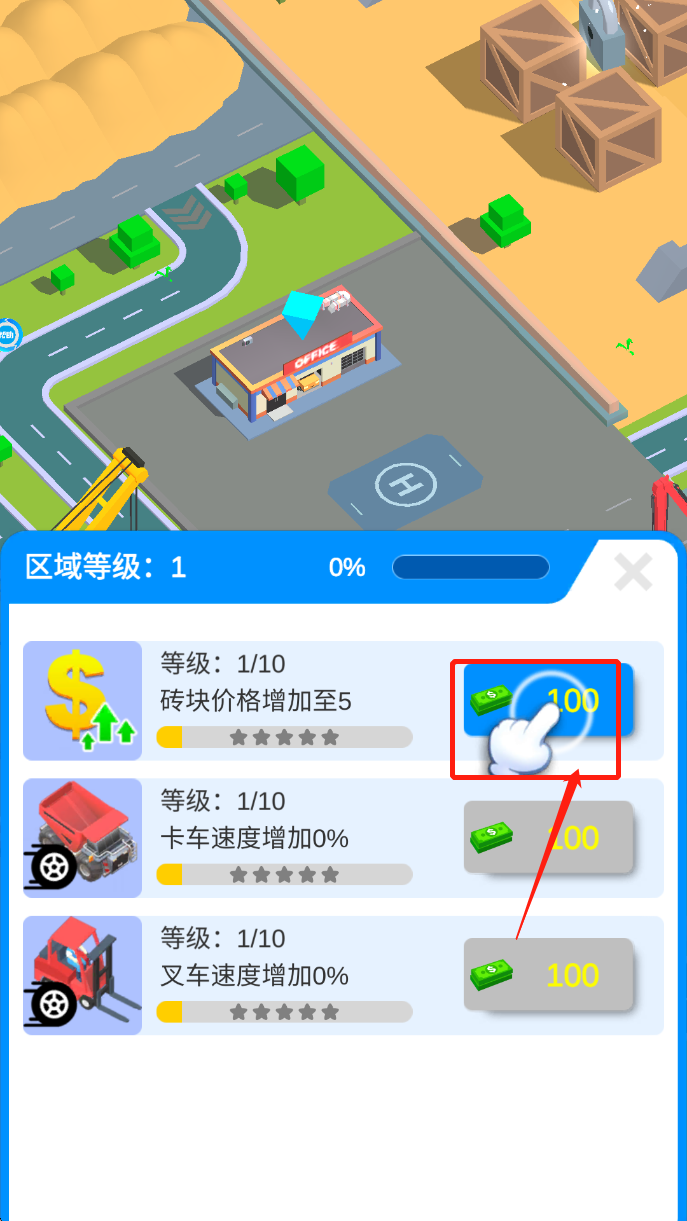Image resolution: width=687 pixels, height=1221 pixels.
Task: Buy the truck speed upgrade for 100
Action: pyautogui.click(x=548, y=837)
